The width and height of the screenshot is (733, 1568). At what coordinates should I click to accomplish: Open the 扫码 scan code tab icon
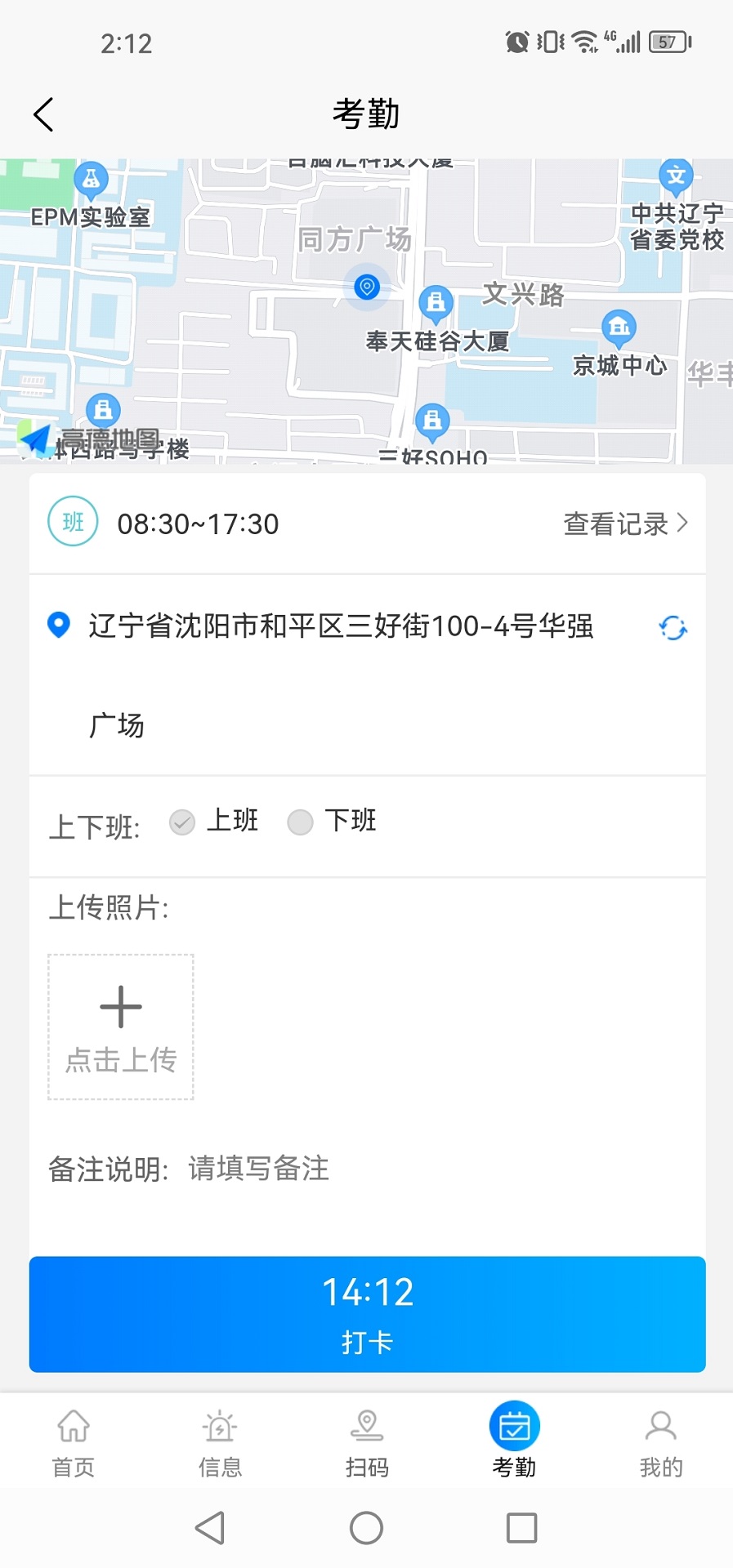(x=366, y=1424)
